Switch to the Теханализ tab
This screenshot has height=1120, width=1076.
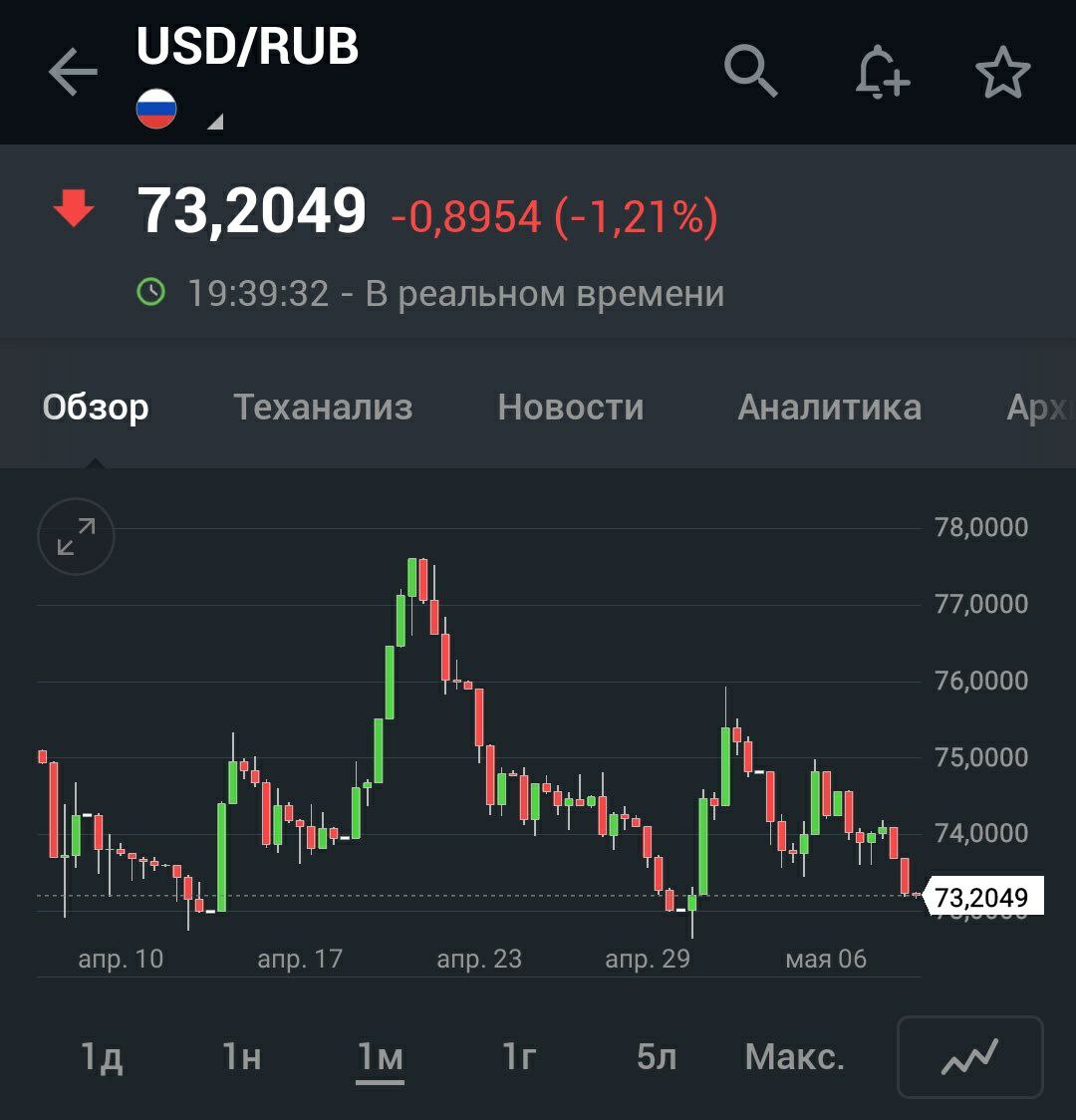coord(323,407)
